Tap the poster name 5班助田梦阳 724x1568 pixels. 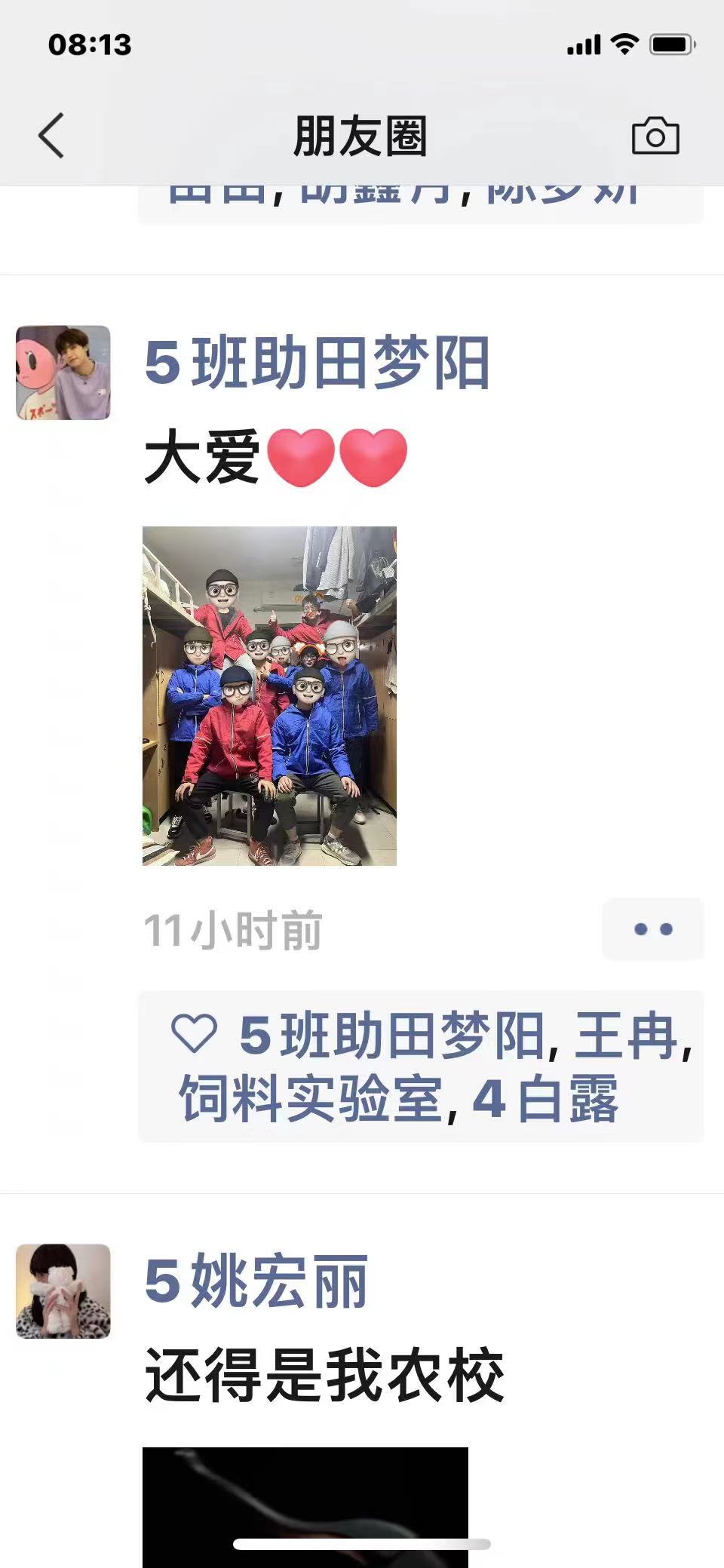[317, 364]
